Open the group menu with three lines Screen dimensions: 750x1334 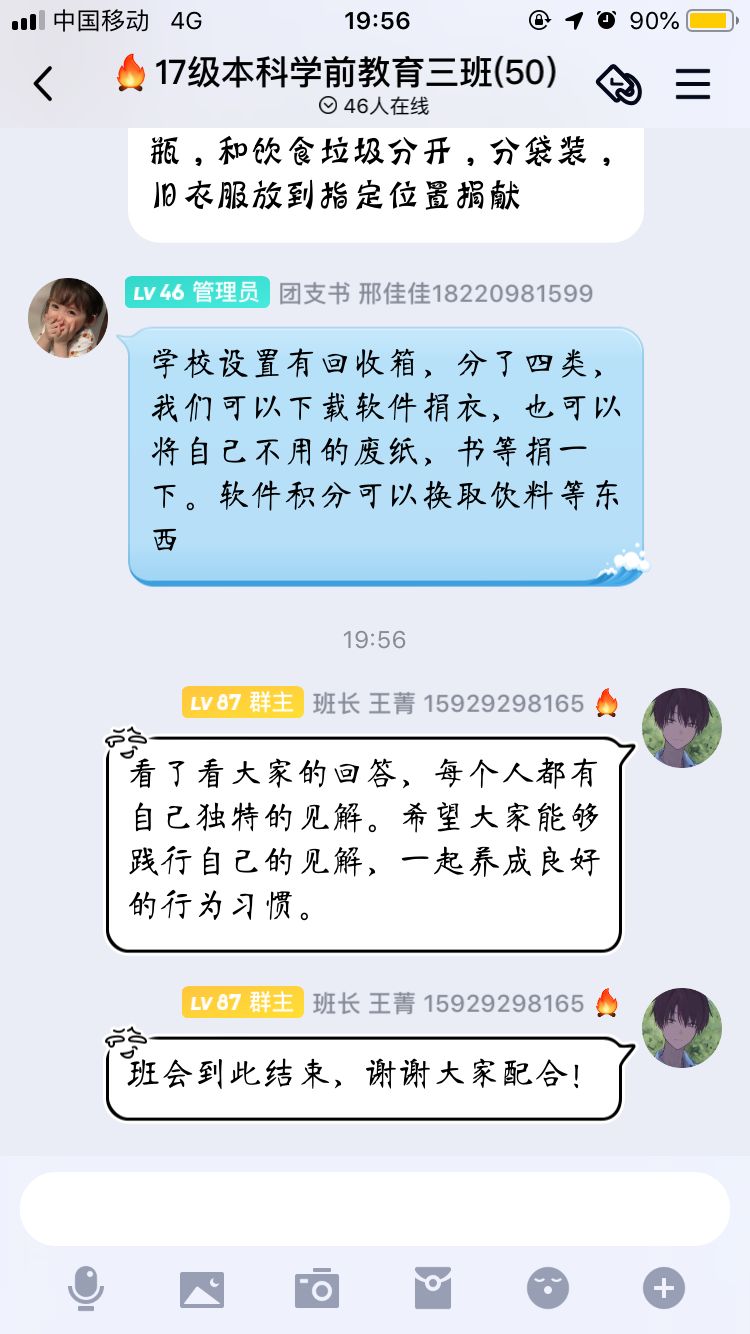692,84
